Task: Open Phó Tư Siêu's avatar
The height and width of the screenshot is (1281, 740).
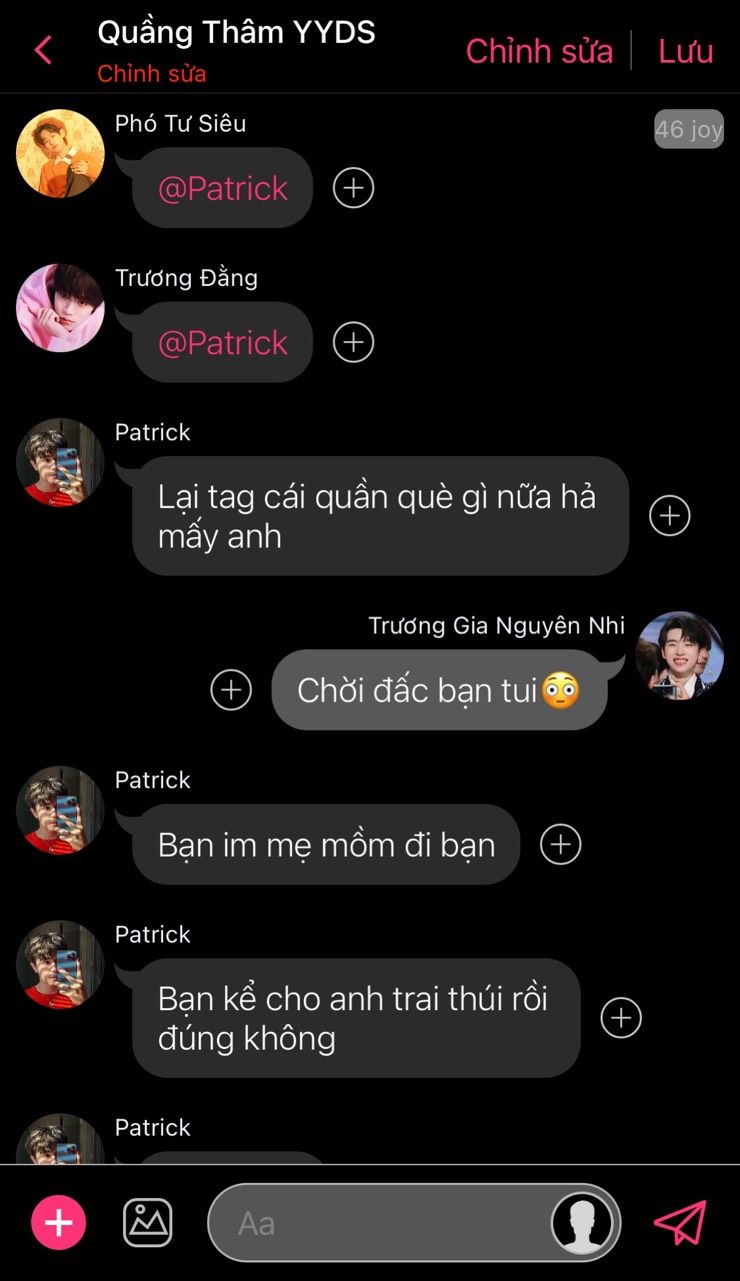Action: click(x=60, y=154)
